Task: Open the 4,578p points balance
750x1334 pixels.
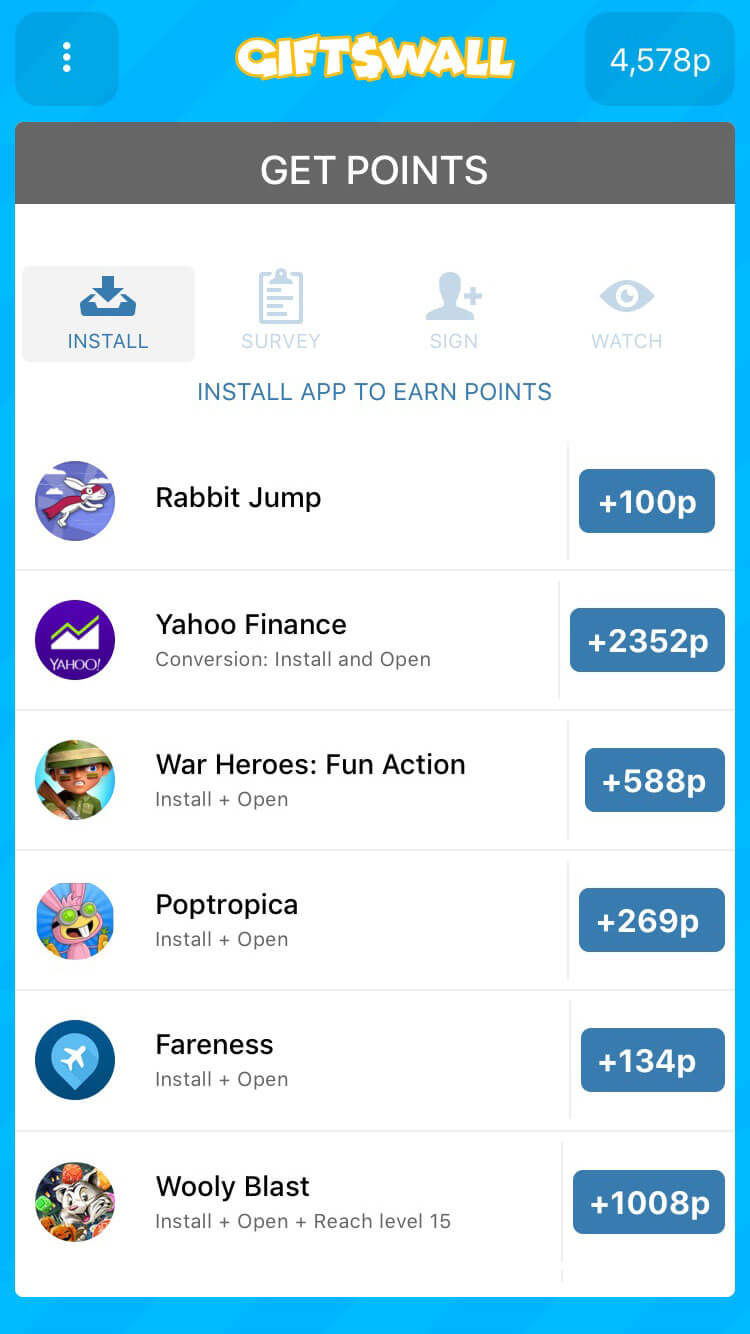Action: (660, 58)
